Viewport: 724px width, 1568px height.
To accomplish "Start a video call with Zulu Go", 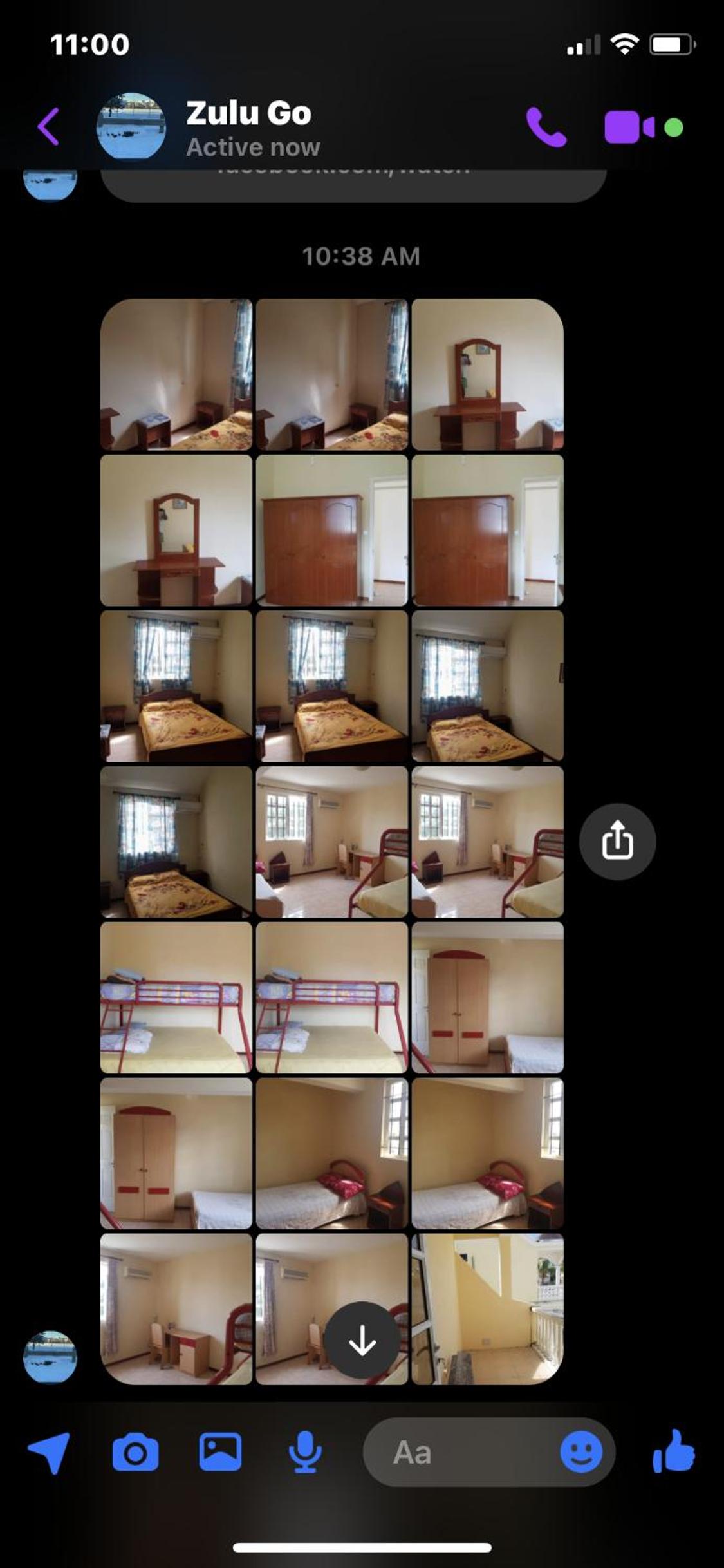I will click(629, 127).
